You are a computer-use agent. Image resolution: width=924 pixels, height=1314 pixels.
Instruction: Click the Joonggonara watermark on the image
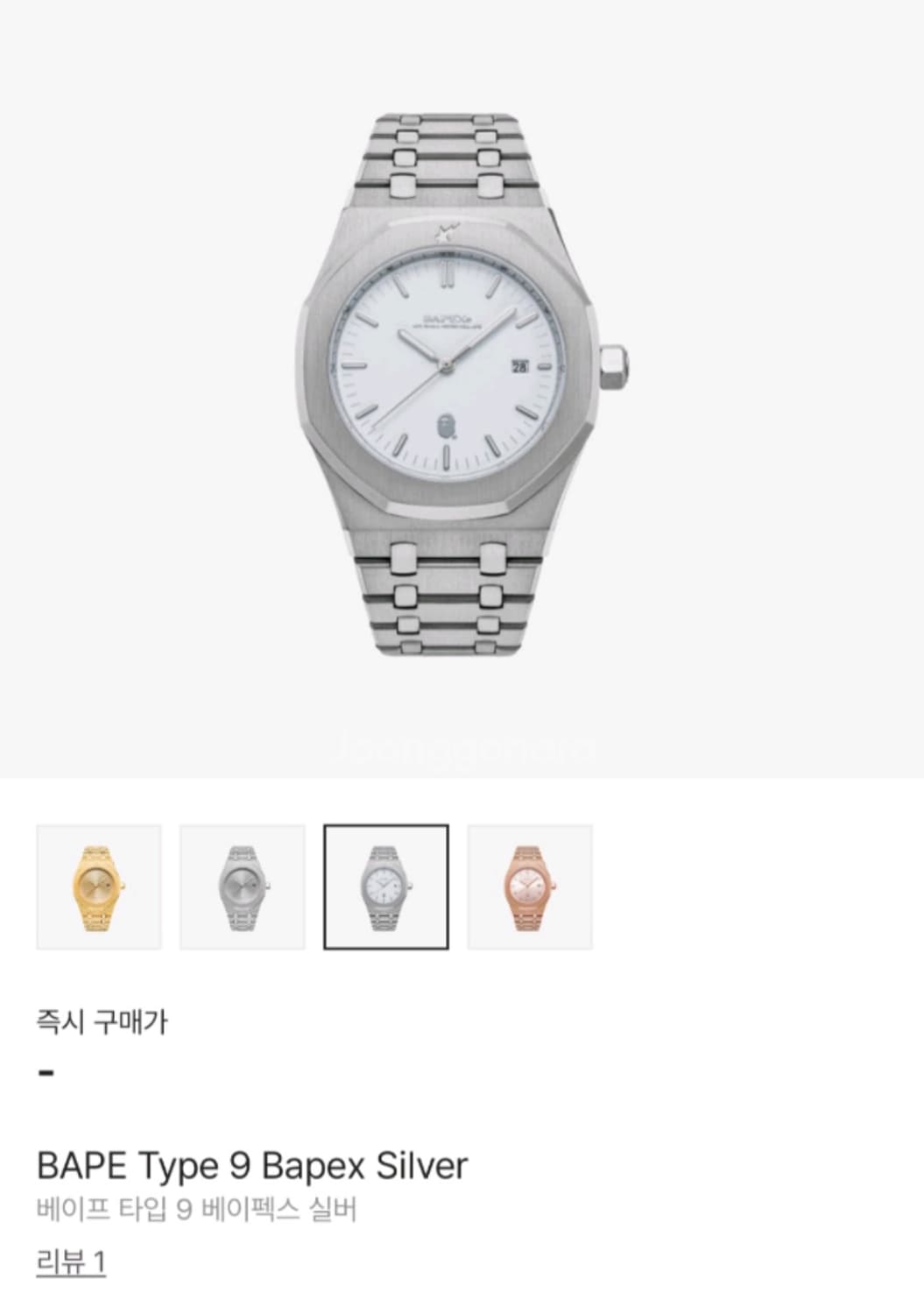coord(462,749)
